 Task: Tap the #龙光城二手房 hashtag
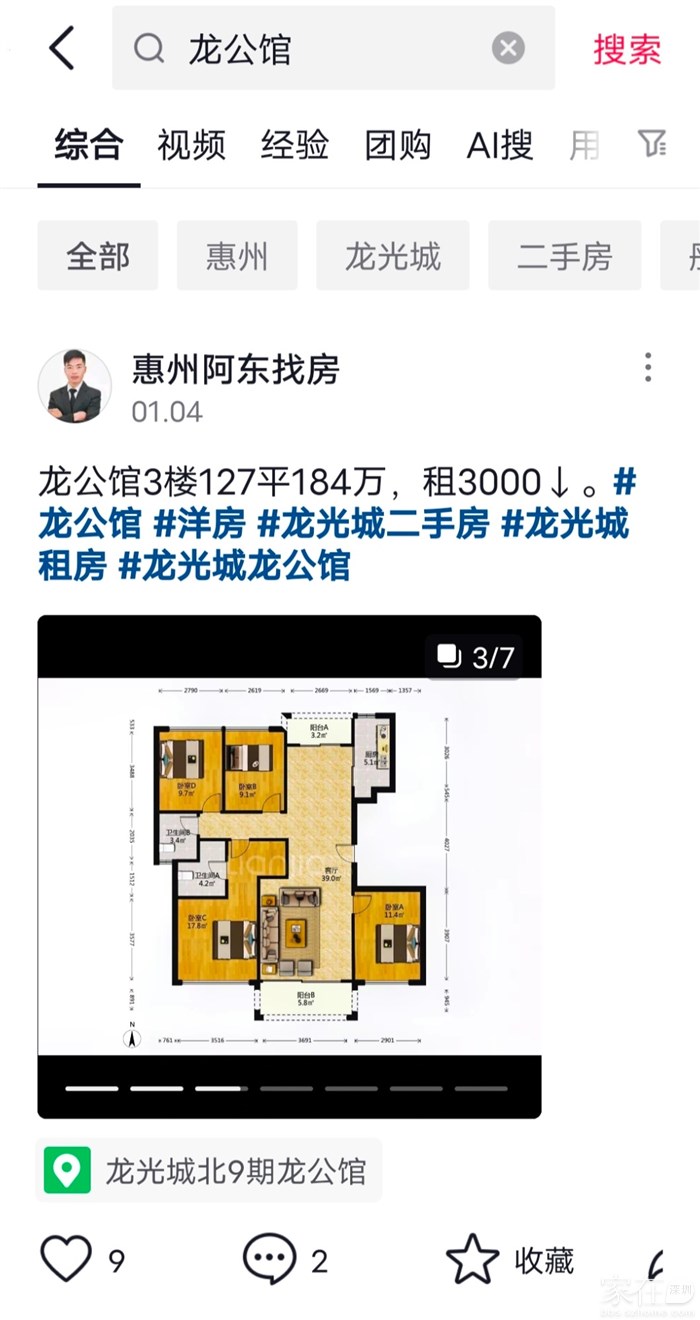373,523
